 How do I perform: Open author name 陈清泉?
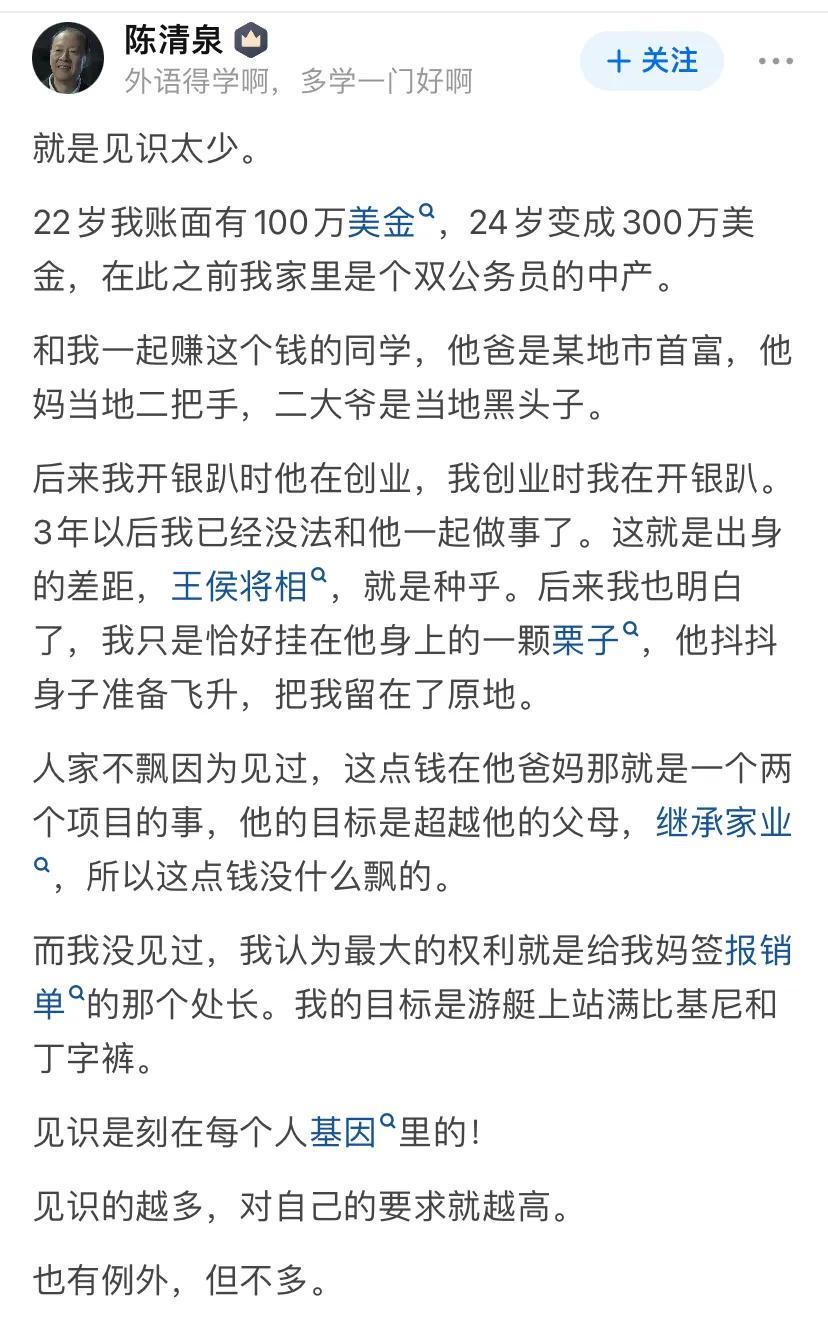pos(173,40)
